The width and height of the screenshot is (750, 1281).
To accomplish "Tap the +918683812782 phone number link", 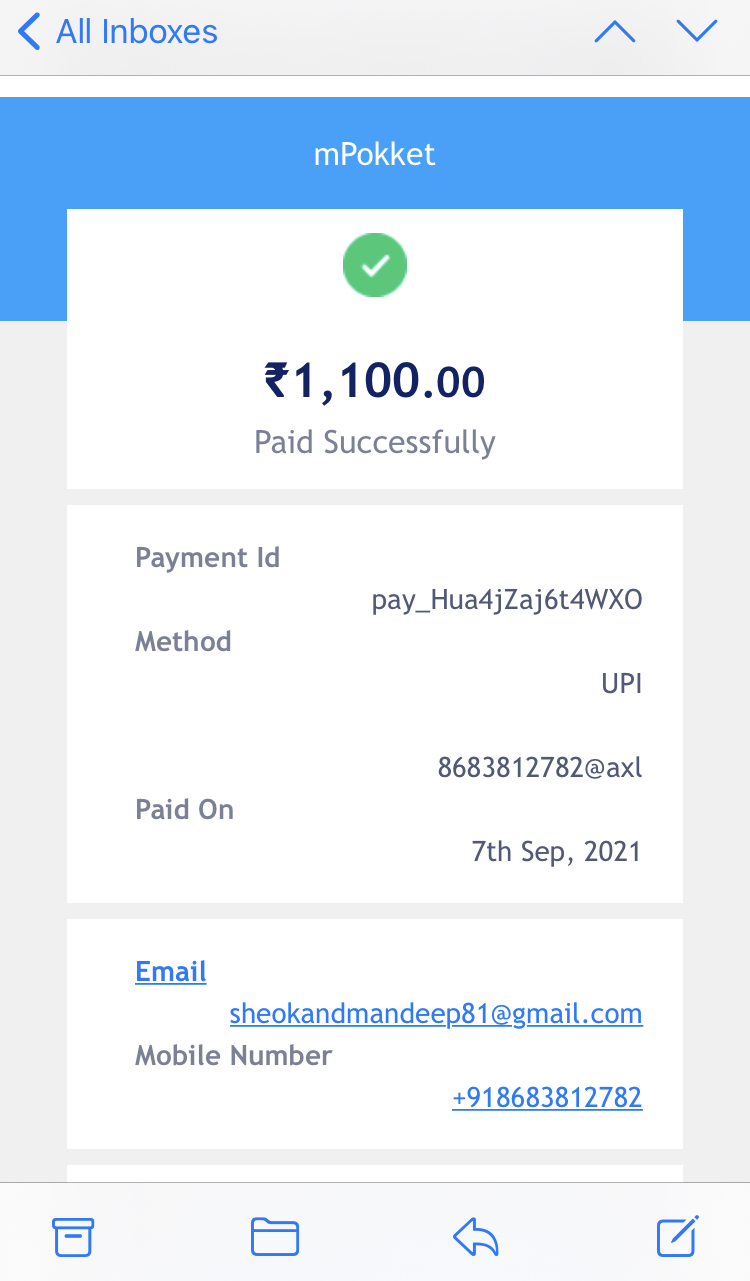I will click(x=546, y=1098).
